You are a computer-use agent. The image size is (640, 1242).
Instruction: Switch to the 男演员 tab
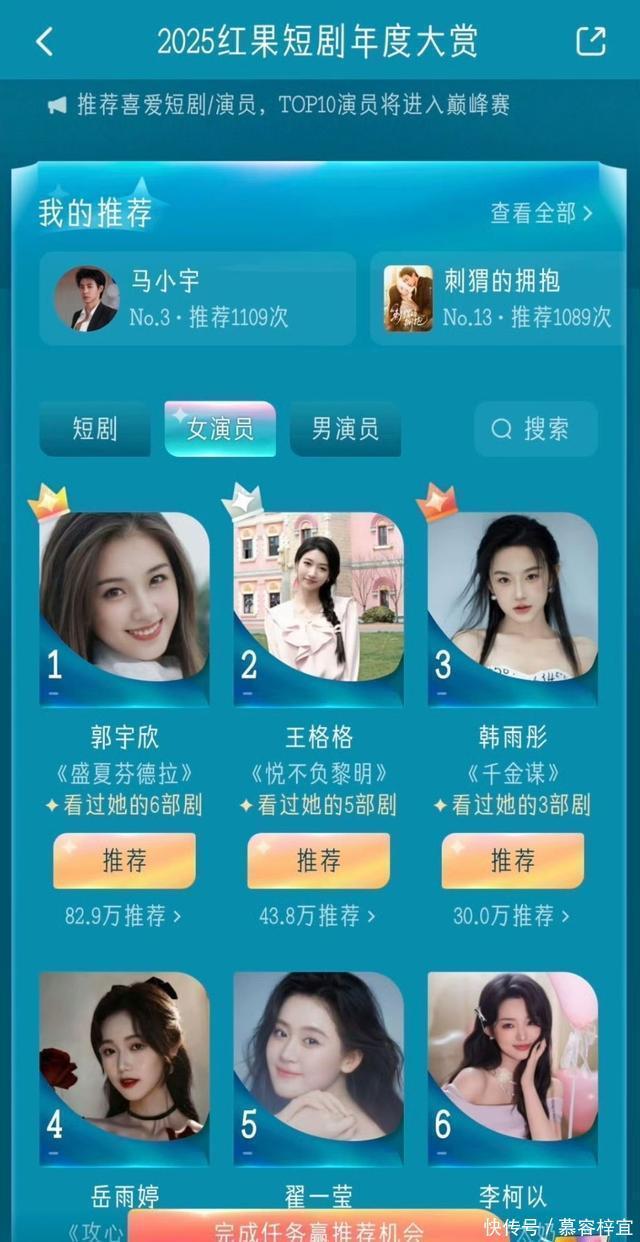(345, 429)
